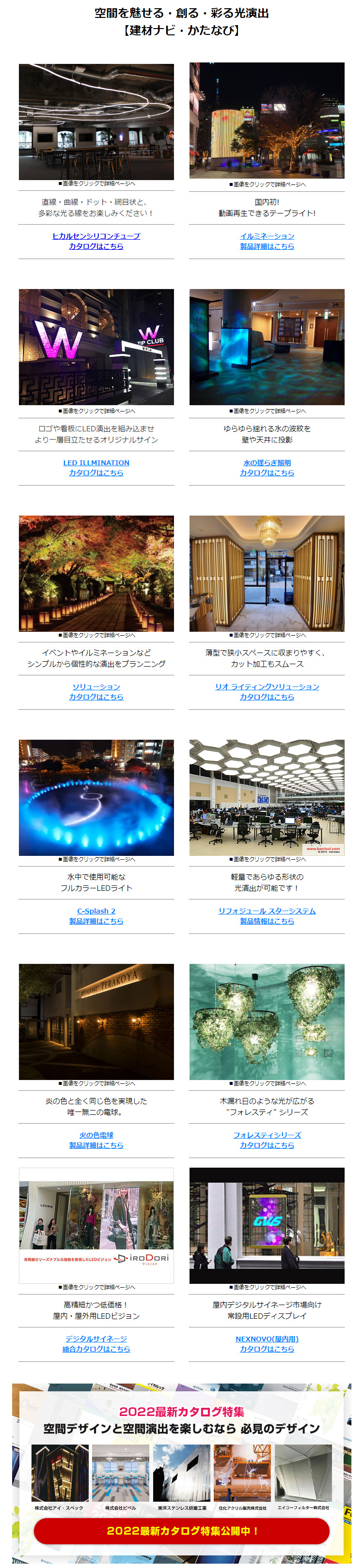Open the 水の揺らぎ照明 catalog link
This screenshot has width=364, height=1568.
coord(267,468)
